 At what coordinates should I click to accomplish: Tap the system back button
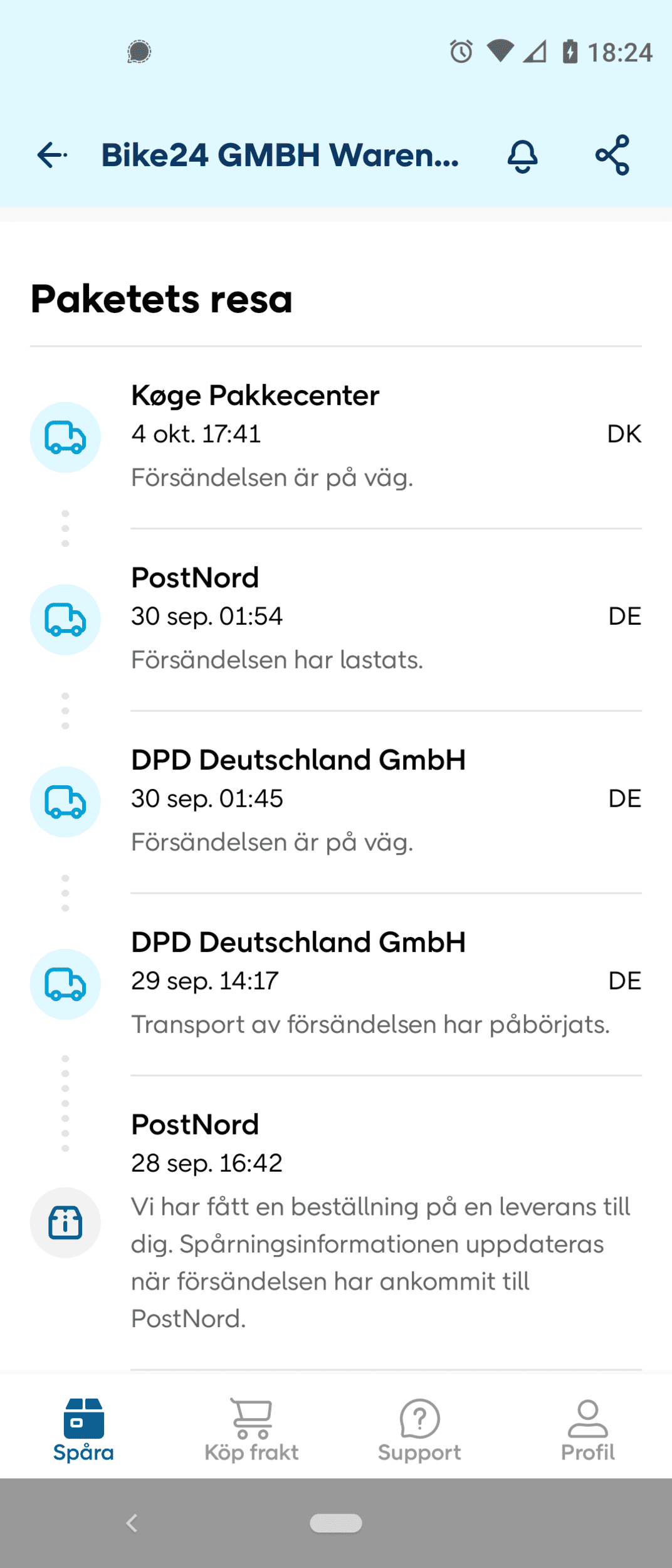pos(132,1523)
